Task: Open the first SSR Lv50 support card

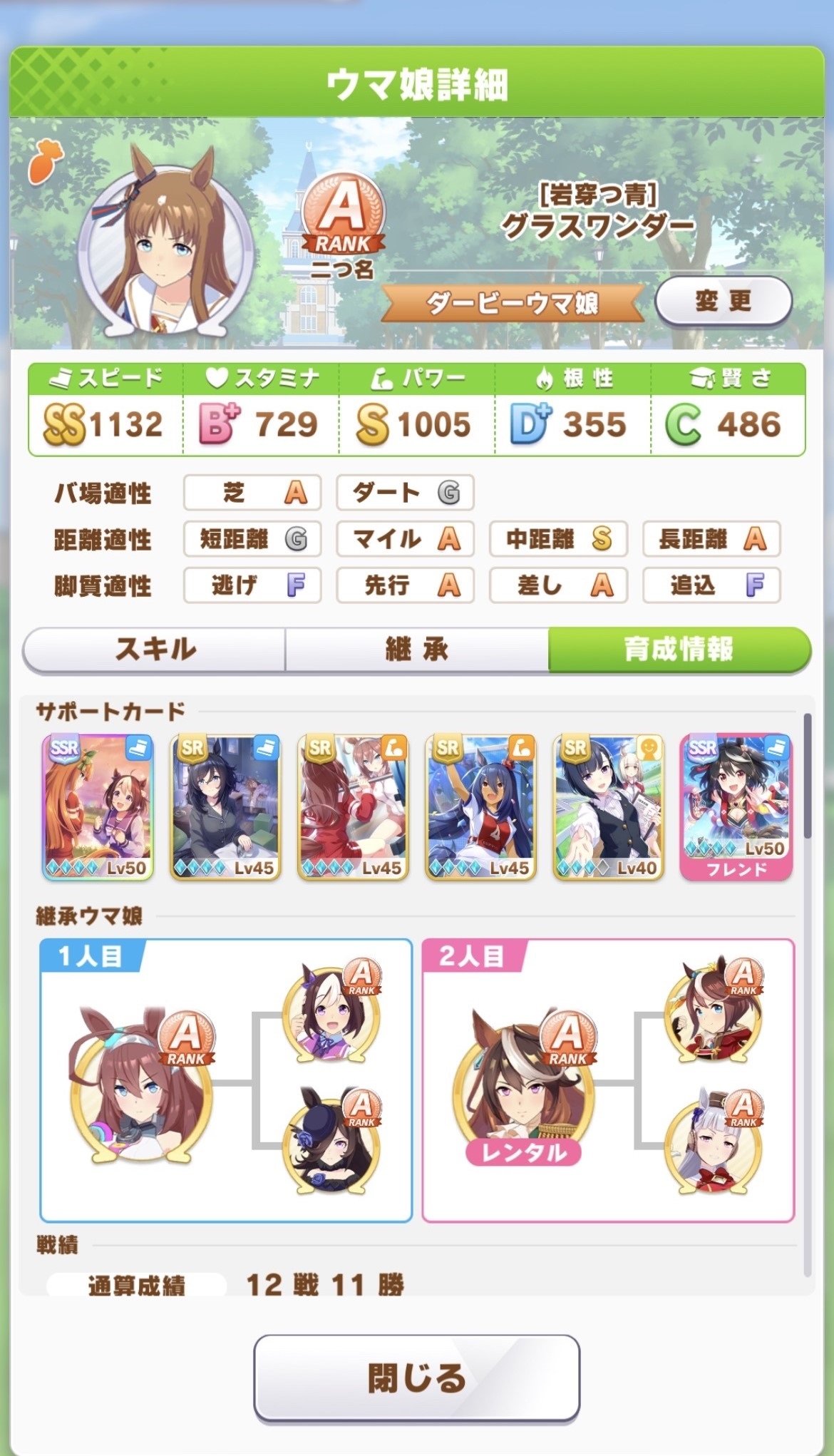Action: pos(98,807)
